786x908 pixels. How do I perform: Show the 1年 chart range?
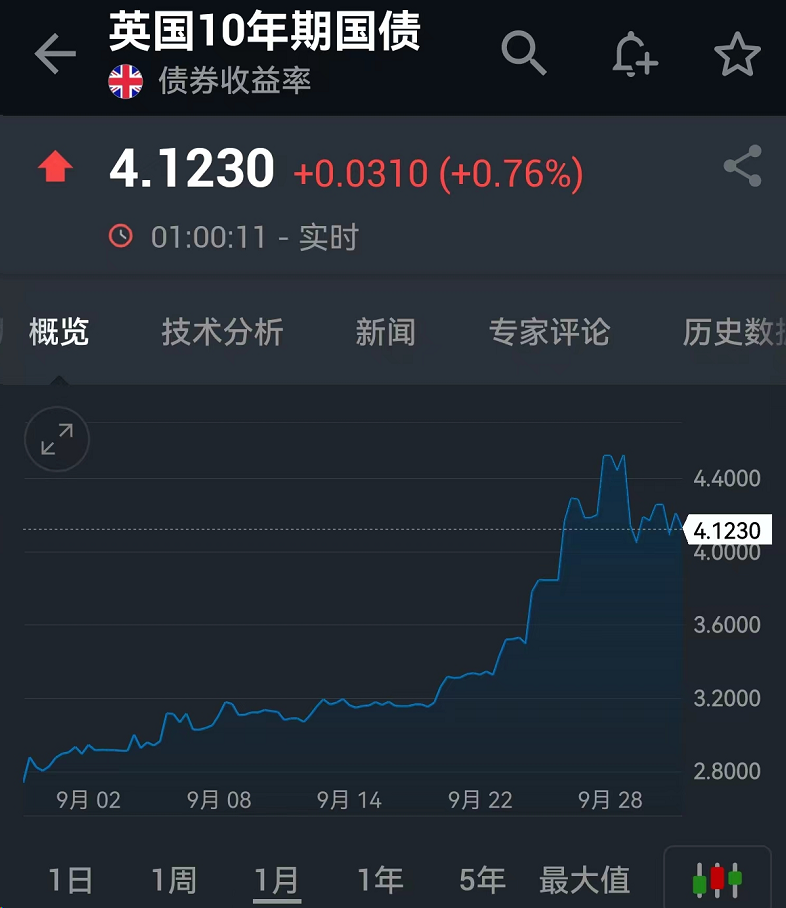coord(380,880)
